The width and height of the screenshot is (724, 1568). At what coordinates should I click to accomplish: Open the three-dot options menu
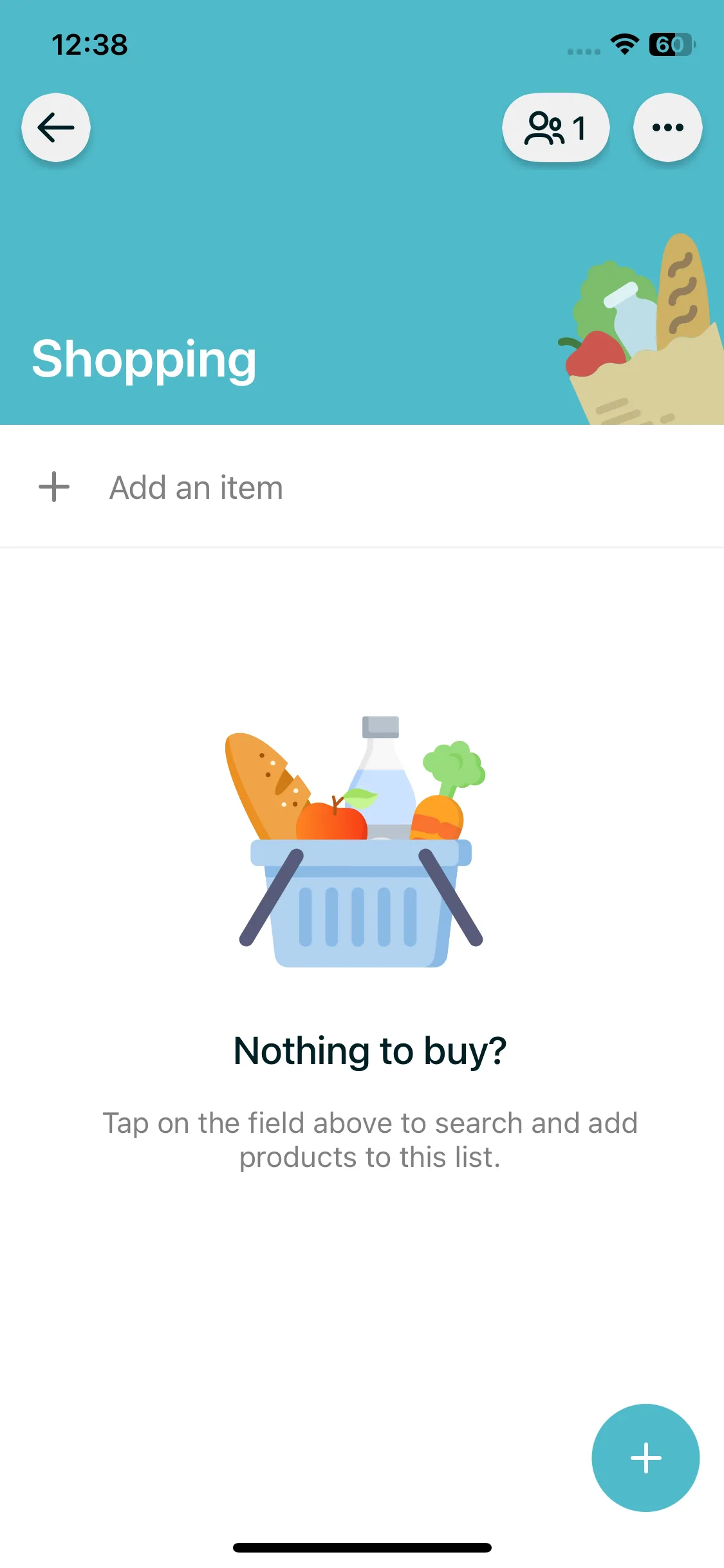pyautogui.click(x=667, y=127)
